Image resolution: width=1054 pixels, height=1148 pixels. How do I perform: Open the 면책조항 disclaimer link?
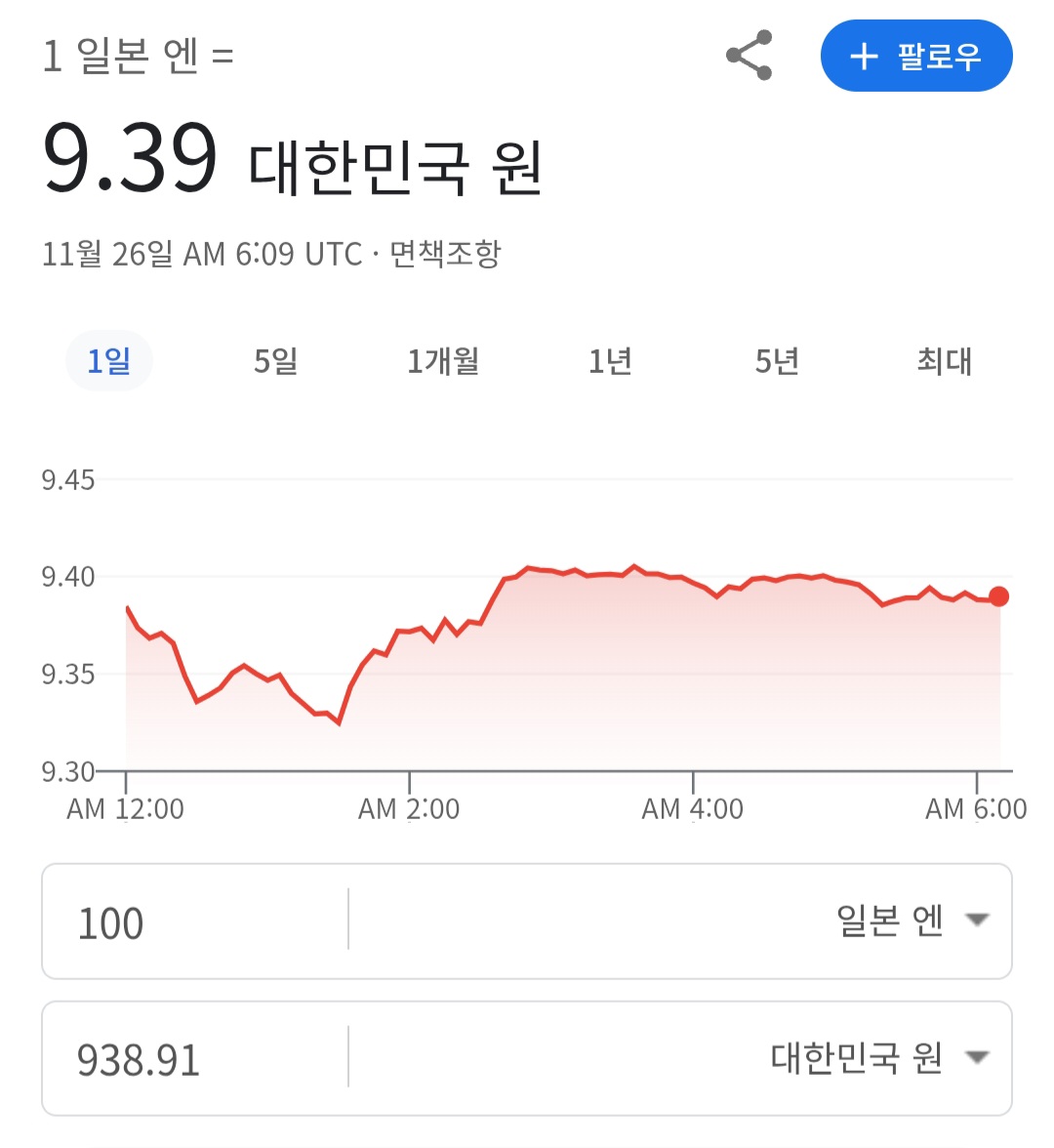[445, 254]
